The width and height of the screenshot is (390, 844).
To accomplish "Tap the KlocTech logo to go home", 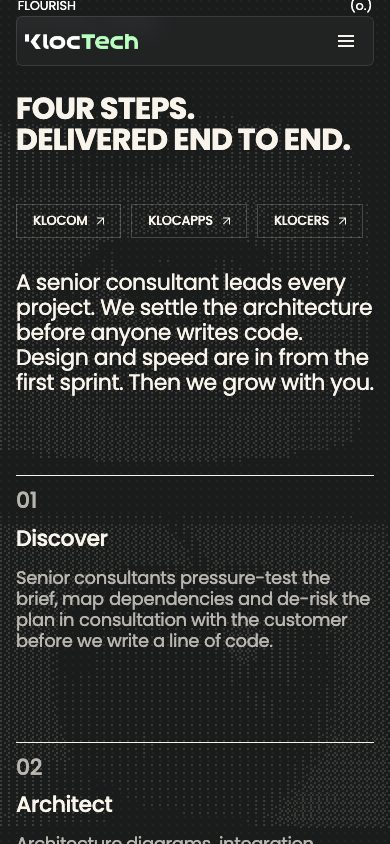I will coord(82,41).
